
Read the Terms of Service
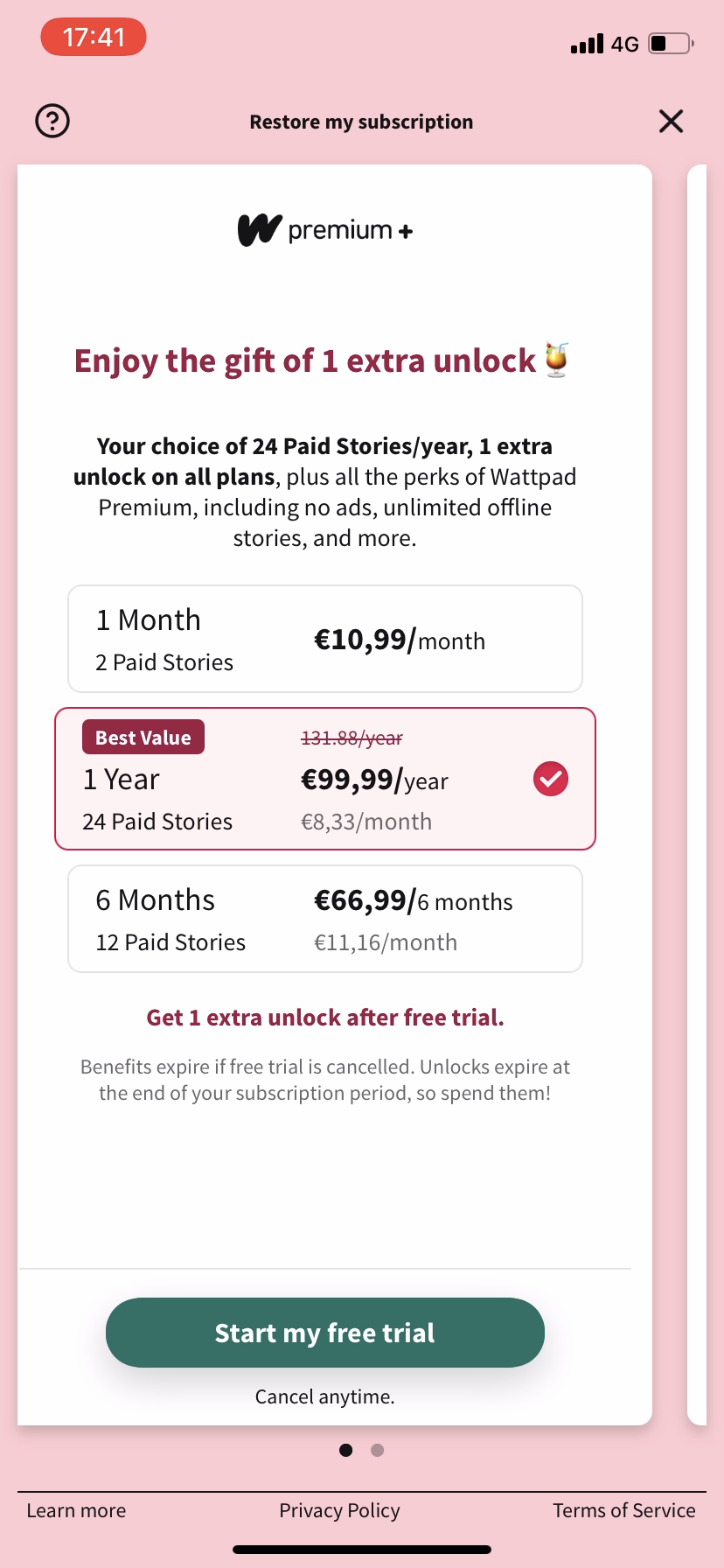[623, 1510]
